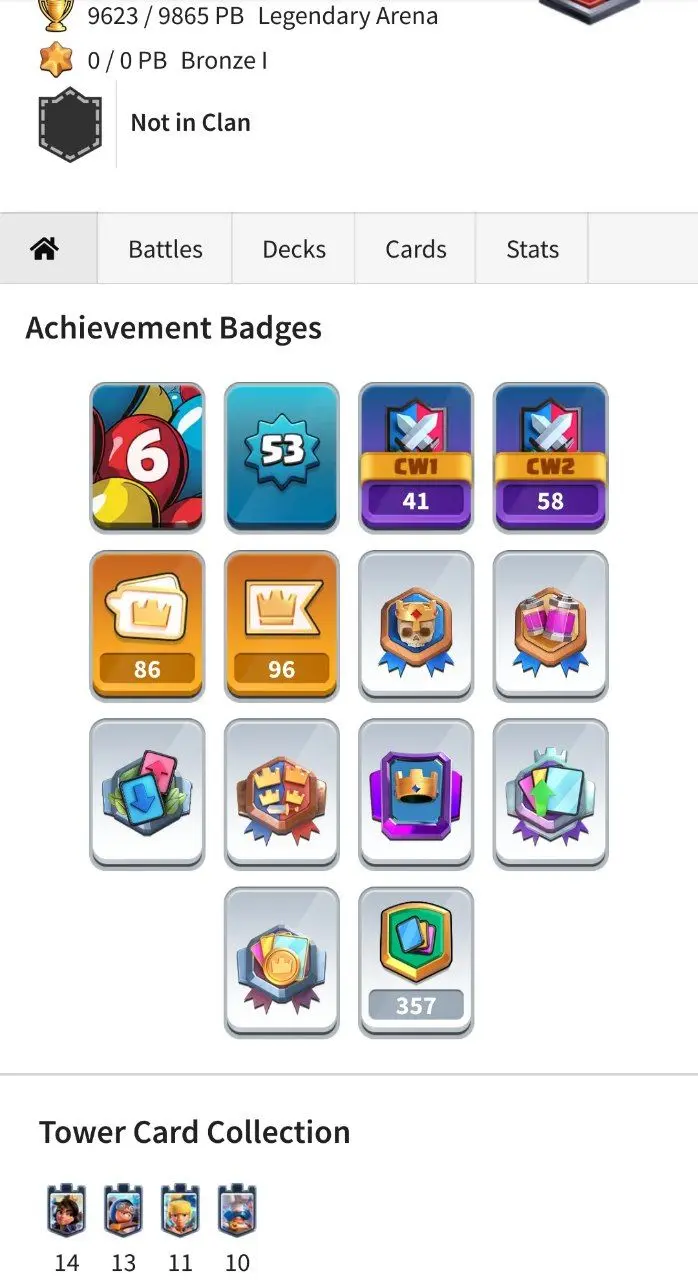Tap the level 53 achievement badge
The height and width of the screenshot is (1280, 698).
coord(282,456)
